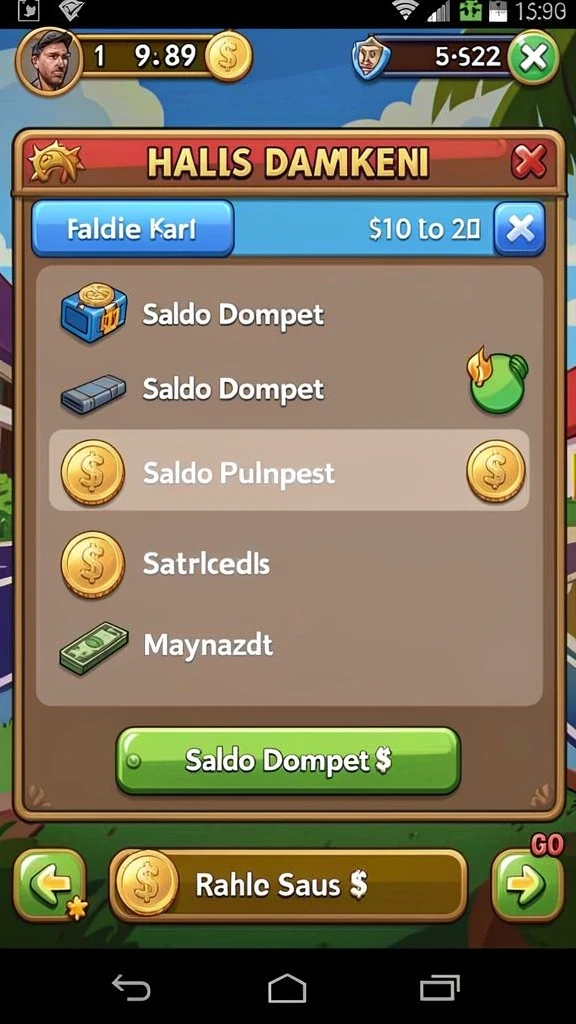Tap the GO right arrow button
The height and width of the screenshot is (1024, 576).
point(527,886)
